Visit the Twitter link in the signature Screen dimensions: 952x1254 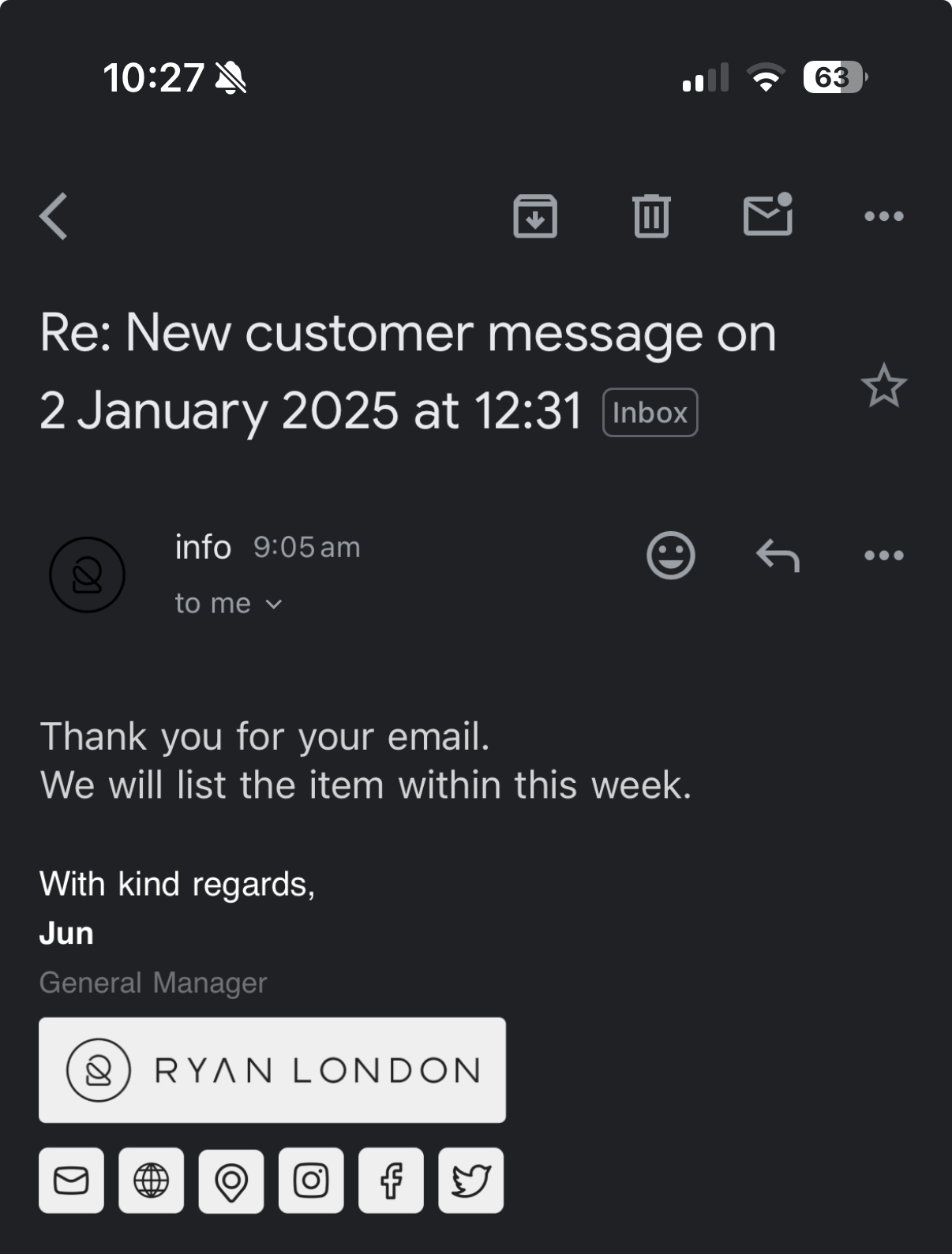(x=470, y=1181)
